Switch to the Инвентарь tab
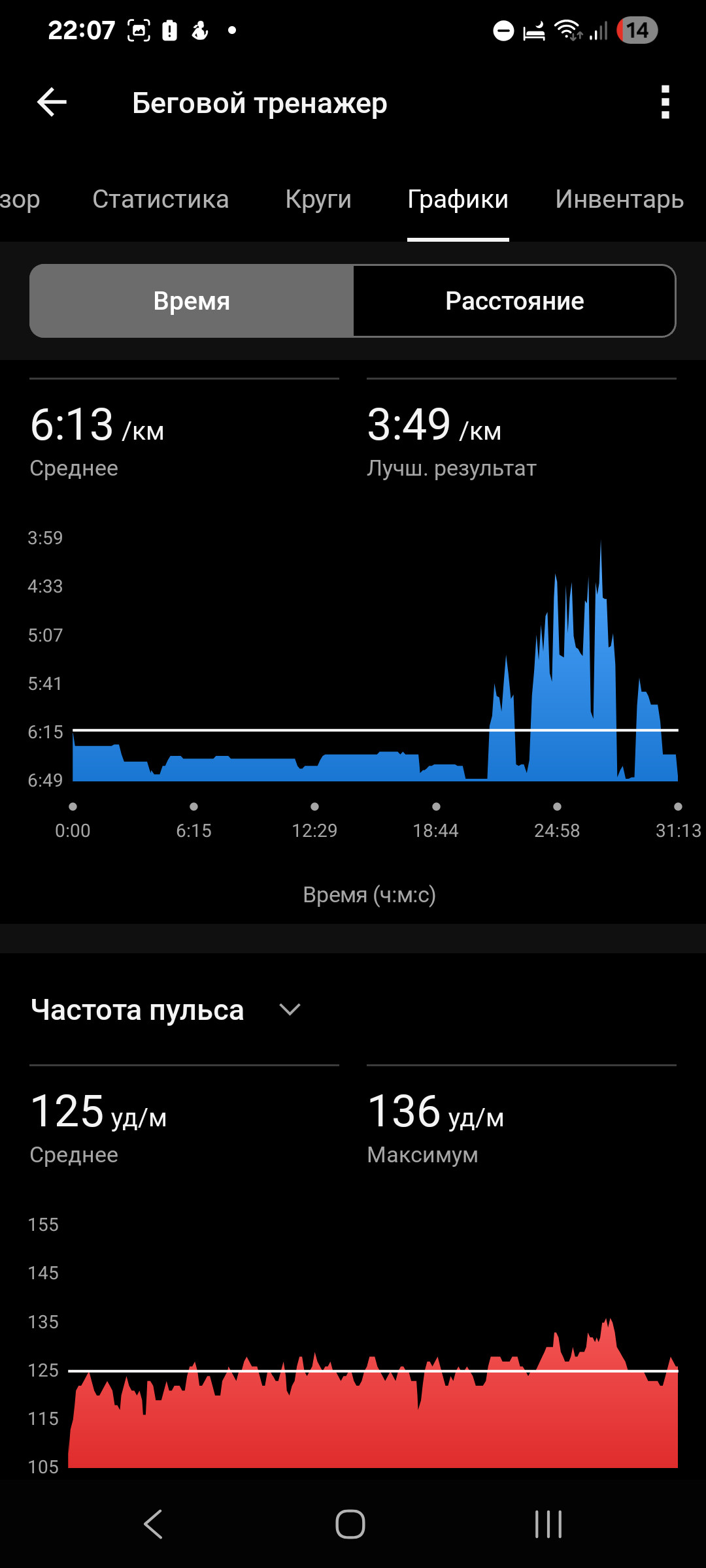Image resolution: width=706 pixels, height=1568 pixels. pyautogui.click(x=620, y=199)
